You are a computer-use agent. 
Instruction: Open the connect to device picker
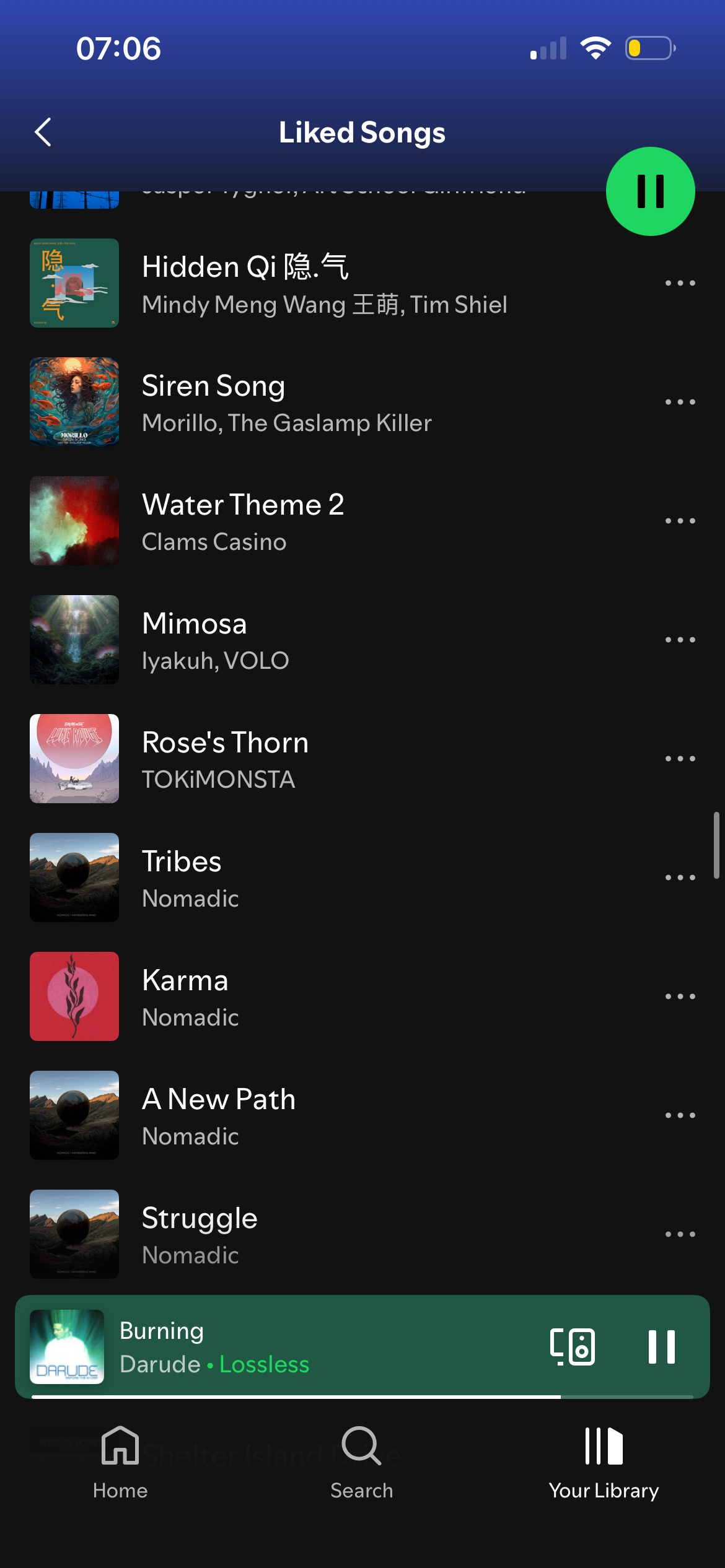573,1347
